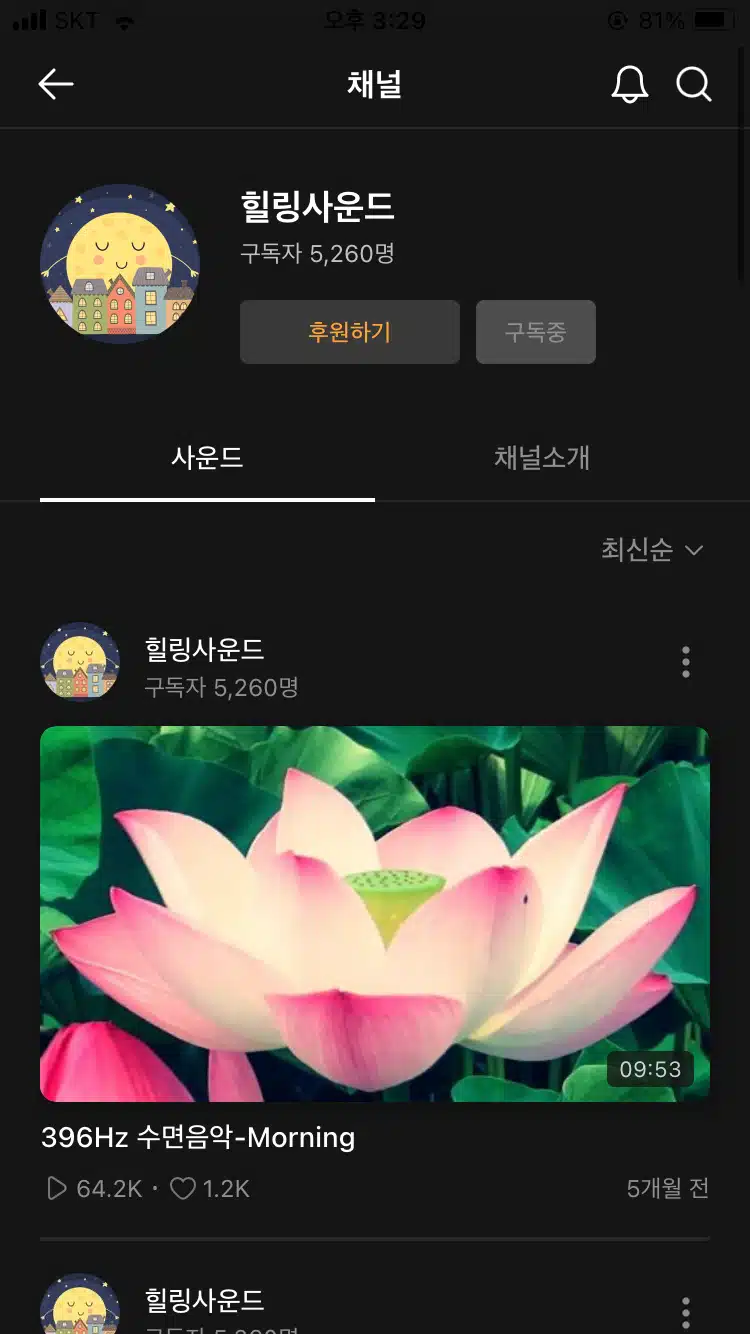Viewport: 750px width, 1334px height.
Task: Open overflow menu for 396Hz 수면음악-Morning post
Action: tap(686, 662)
